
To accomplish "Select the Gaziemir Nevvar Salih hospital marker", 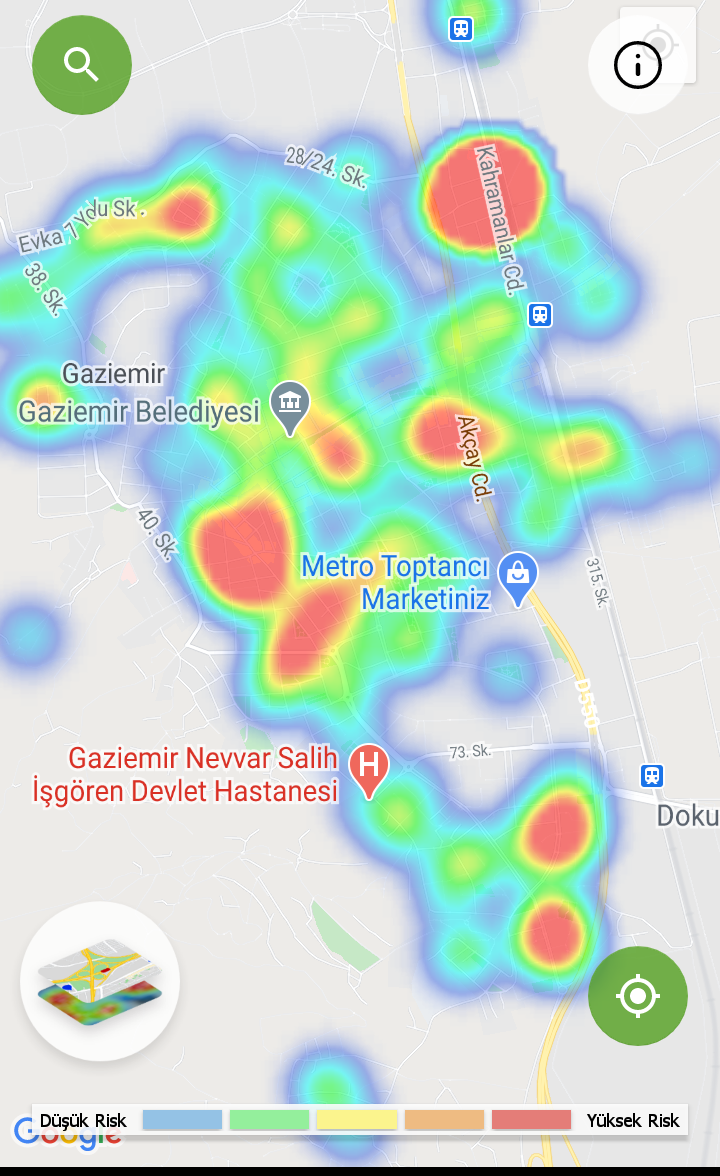I will coord(369,770).
